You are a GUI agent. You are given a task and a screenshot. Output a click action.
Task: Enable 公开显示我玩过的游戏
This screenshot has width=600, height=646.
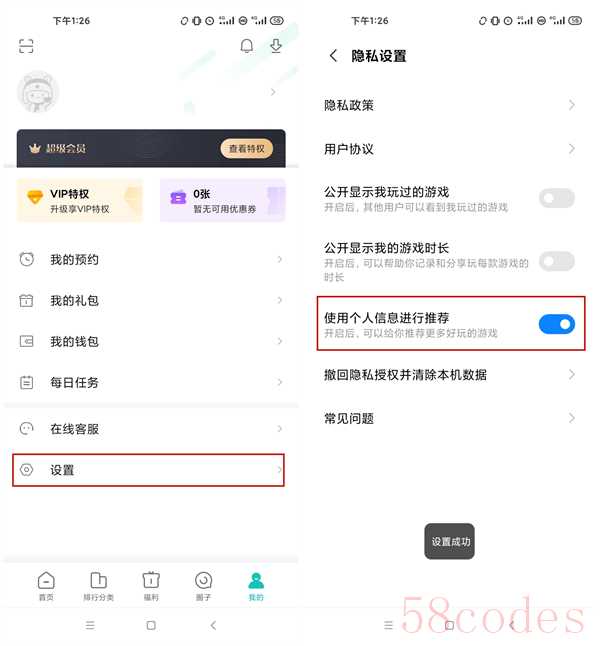click(557, 198)
